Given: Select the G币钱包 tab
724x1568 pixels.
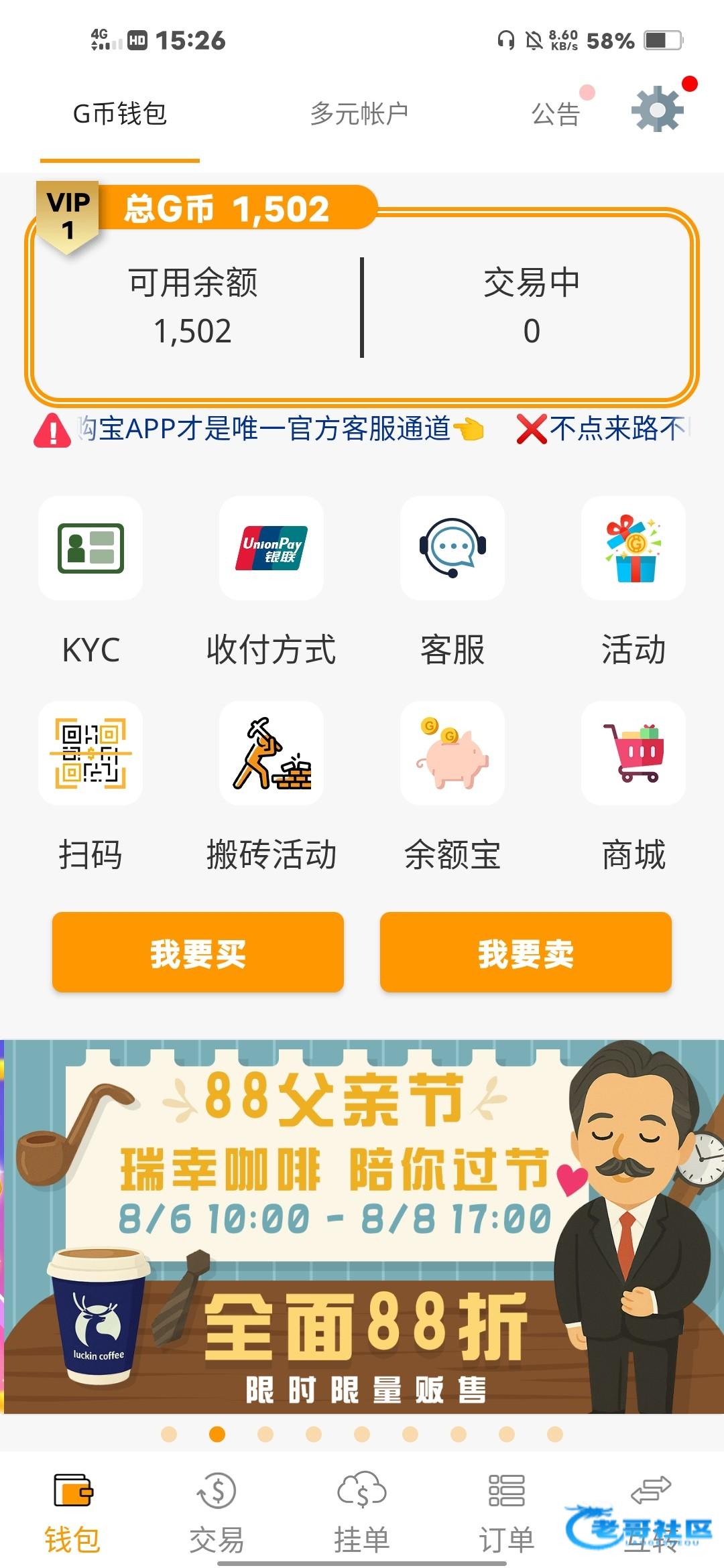Looking at the screenshot, I should (120, 114).
